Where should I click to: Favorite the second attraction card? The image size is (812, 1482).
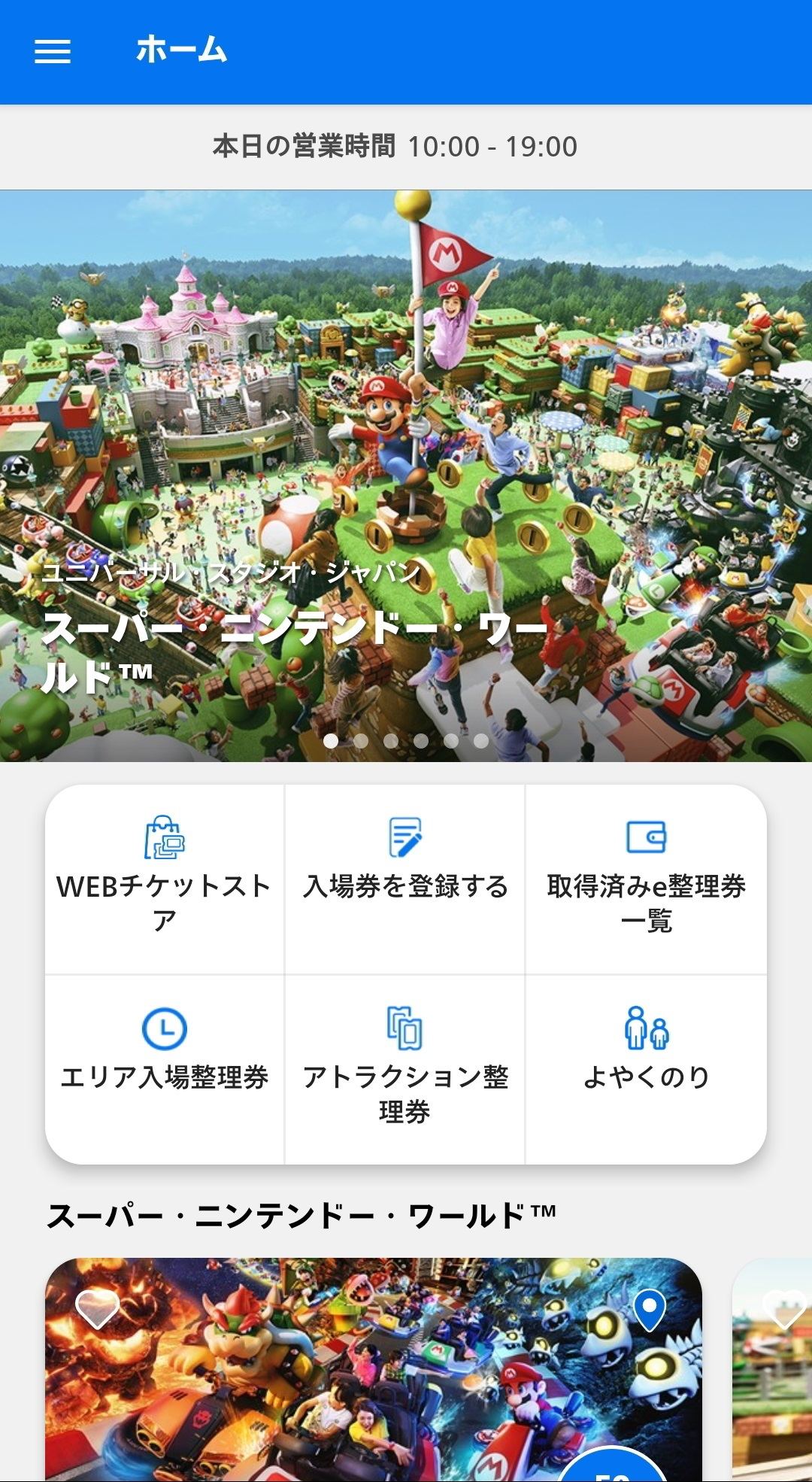point(784,1310)
